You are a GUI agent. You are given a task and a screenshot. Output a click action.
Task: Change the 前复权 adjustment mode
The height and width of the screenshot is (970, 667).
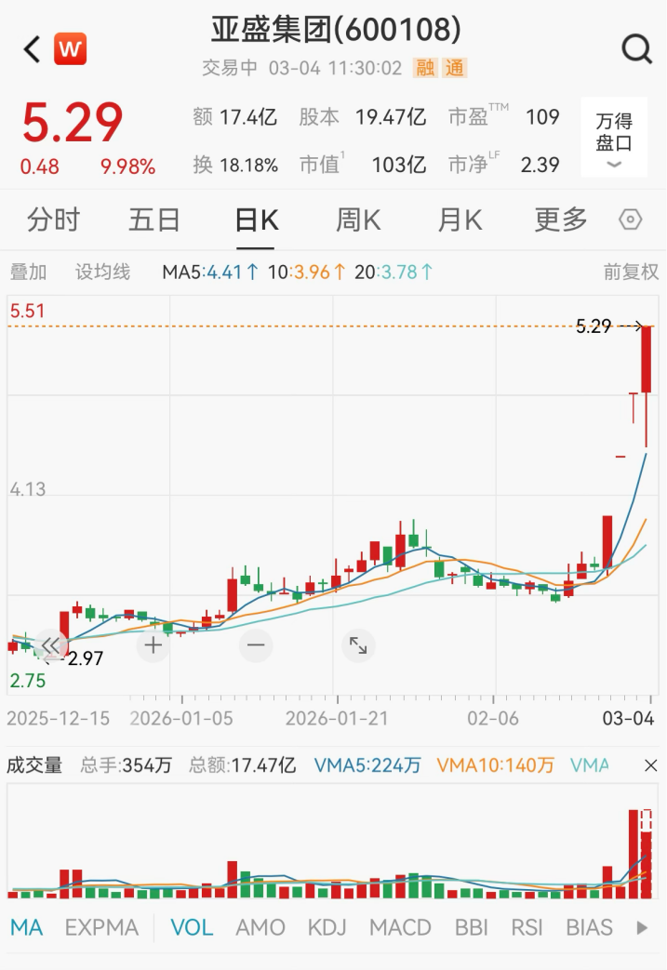pyautogui.click(x=630, y=271)
